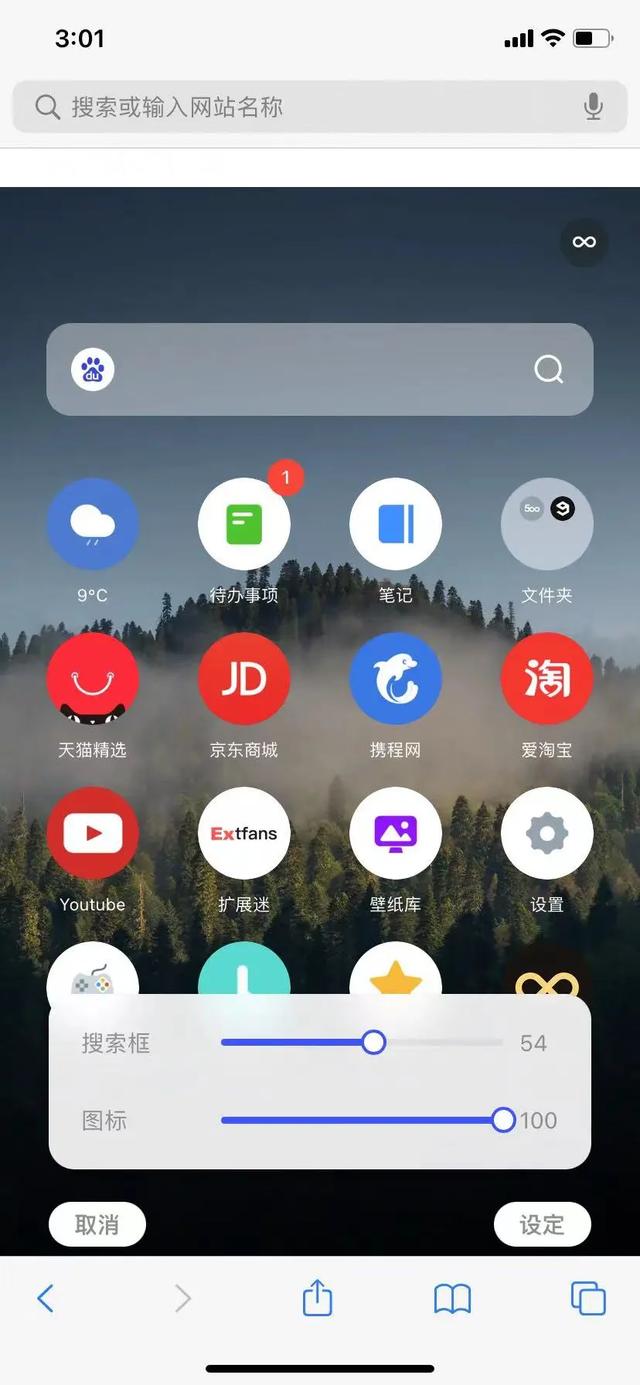
Task: Open the Safari share sheet
Action: tap(317, 1298)
